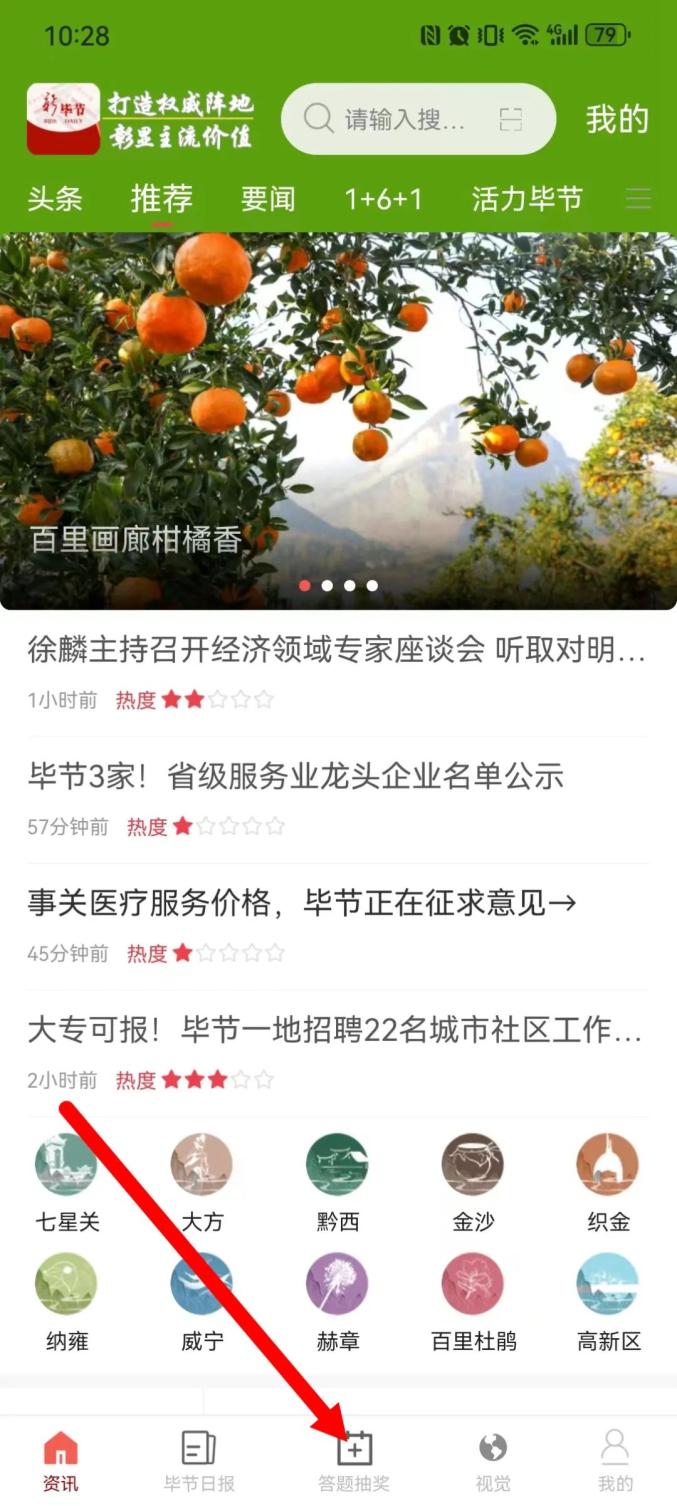Go to the 视觉 tab
Viewport: 677px width, 1506px height.
tap(493, 1461)
